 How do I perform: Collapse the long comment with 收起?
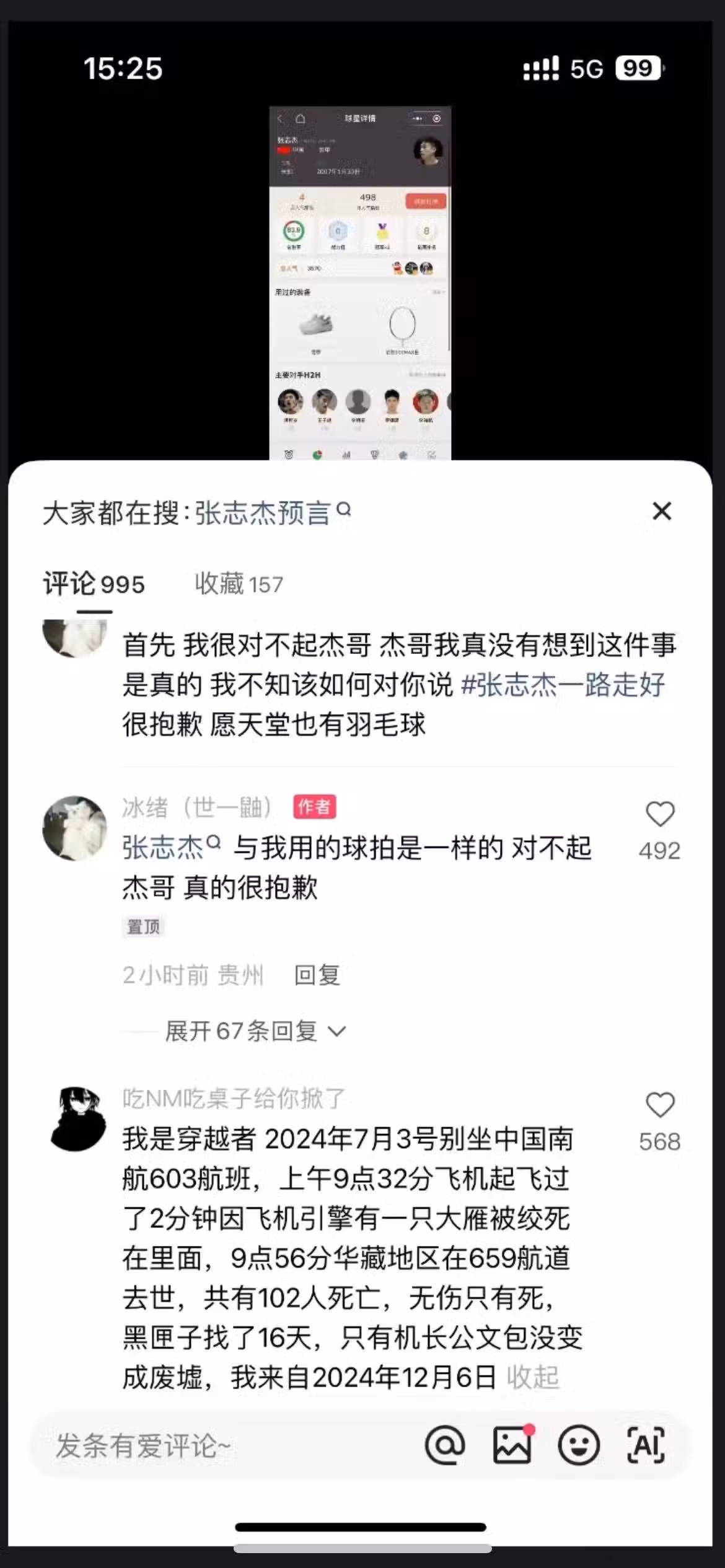pos(533,1378)
